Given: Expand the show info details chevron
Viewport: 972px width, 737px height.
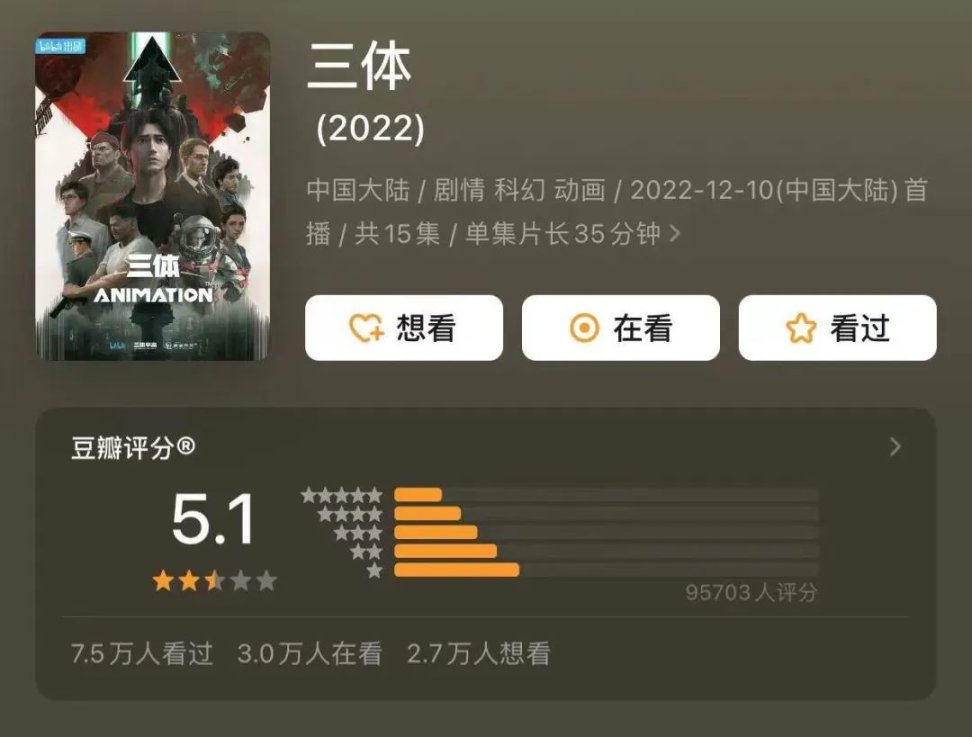Looking at the screenshot, I should 676,234.
